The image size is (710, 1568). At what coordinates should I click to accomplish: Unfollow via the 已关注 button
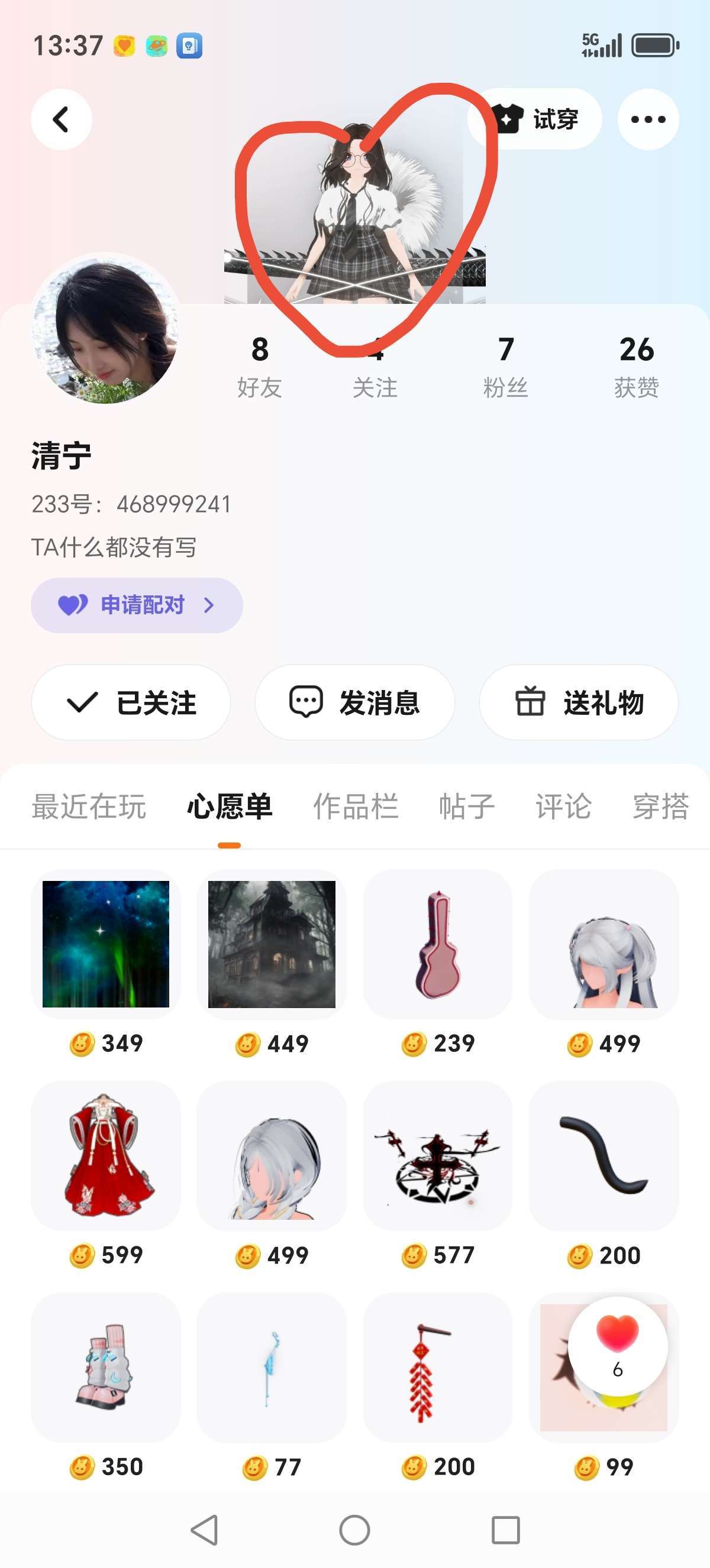point(131,702)
